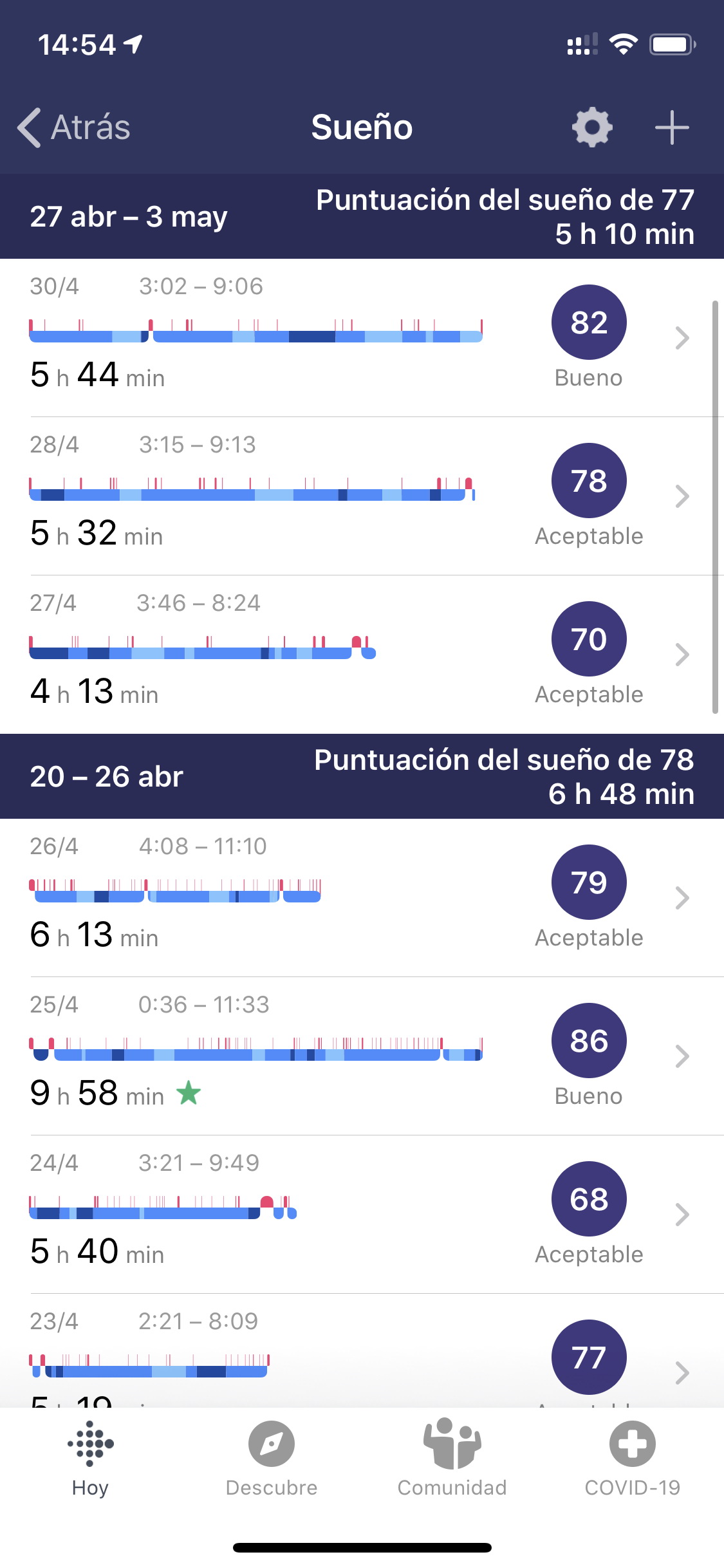Viewport: 724px width, 1568px height.
Task: Select the 26/4 sleep log
Action: point(360,898)
